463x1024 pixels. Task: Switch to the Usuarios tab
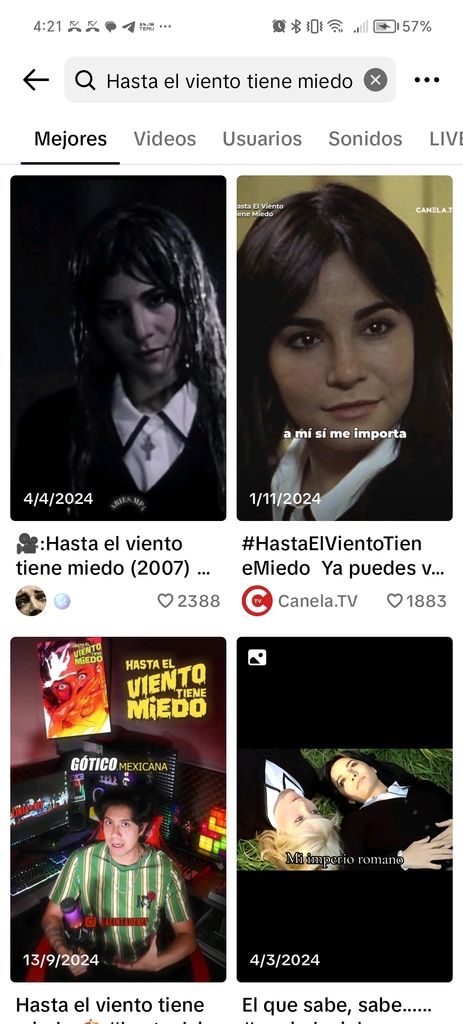coord(262,138)
